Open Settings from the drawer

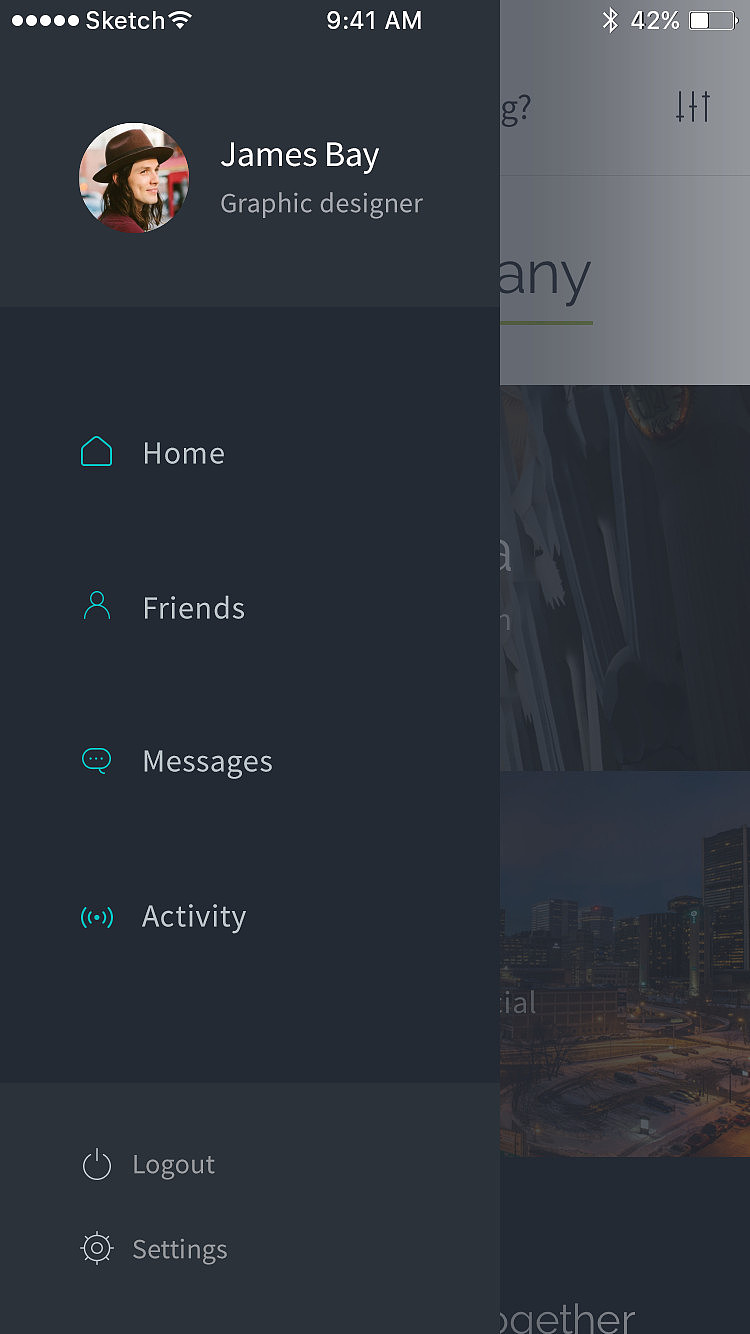point(178,1249)
